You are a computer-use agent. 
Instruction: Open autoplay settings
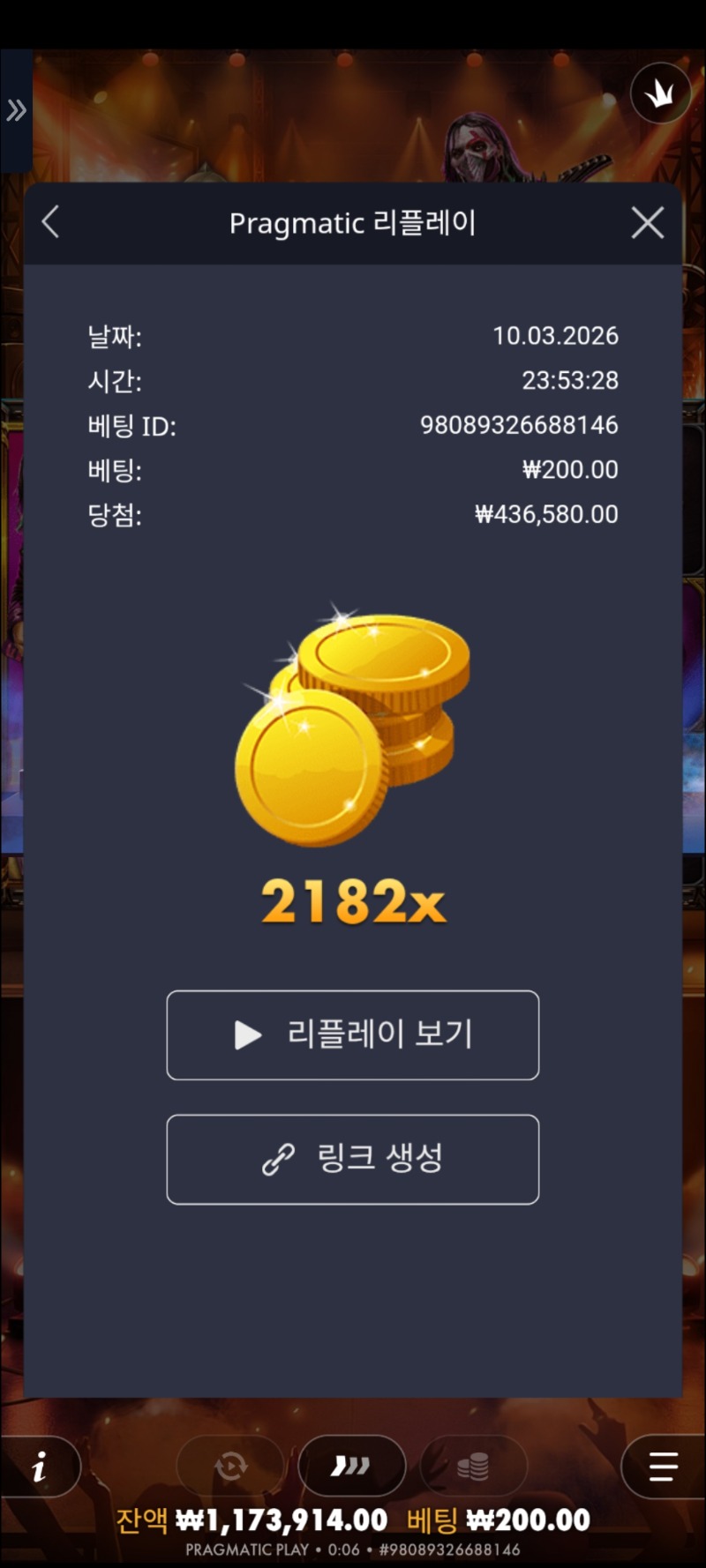[231, 1467]
